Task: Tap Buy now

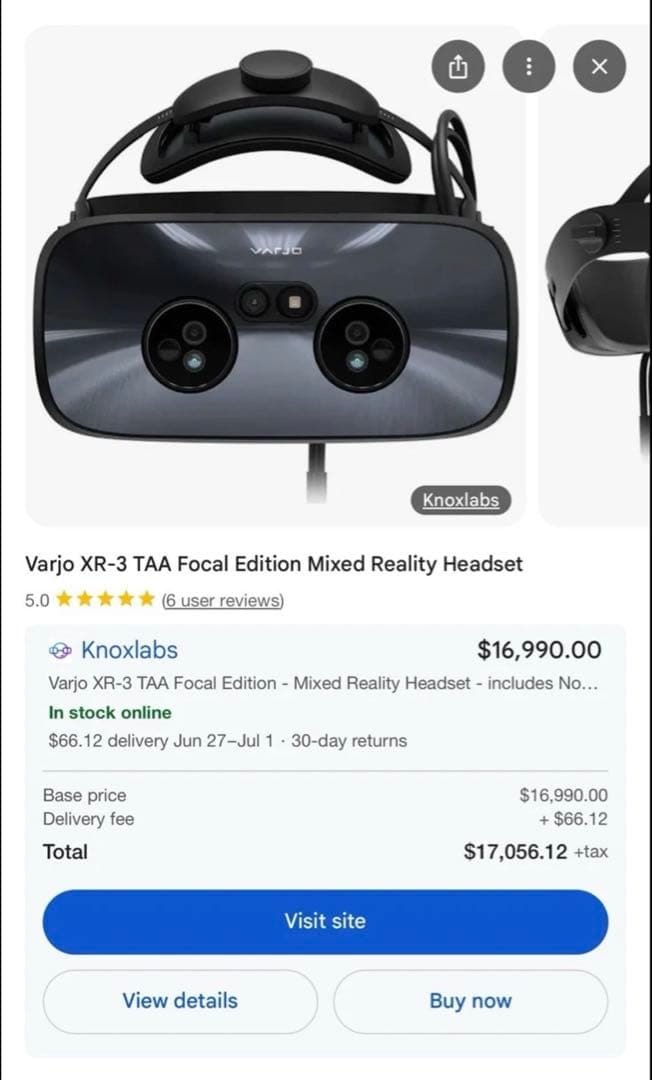Action: 470,1001
